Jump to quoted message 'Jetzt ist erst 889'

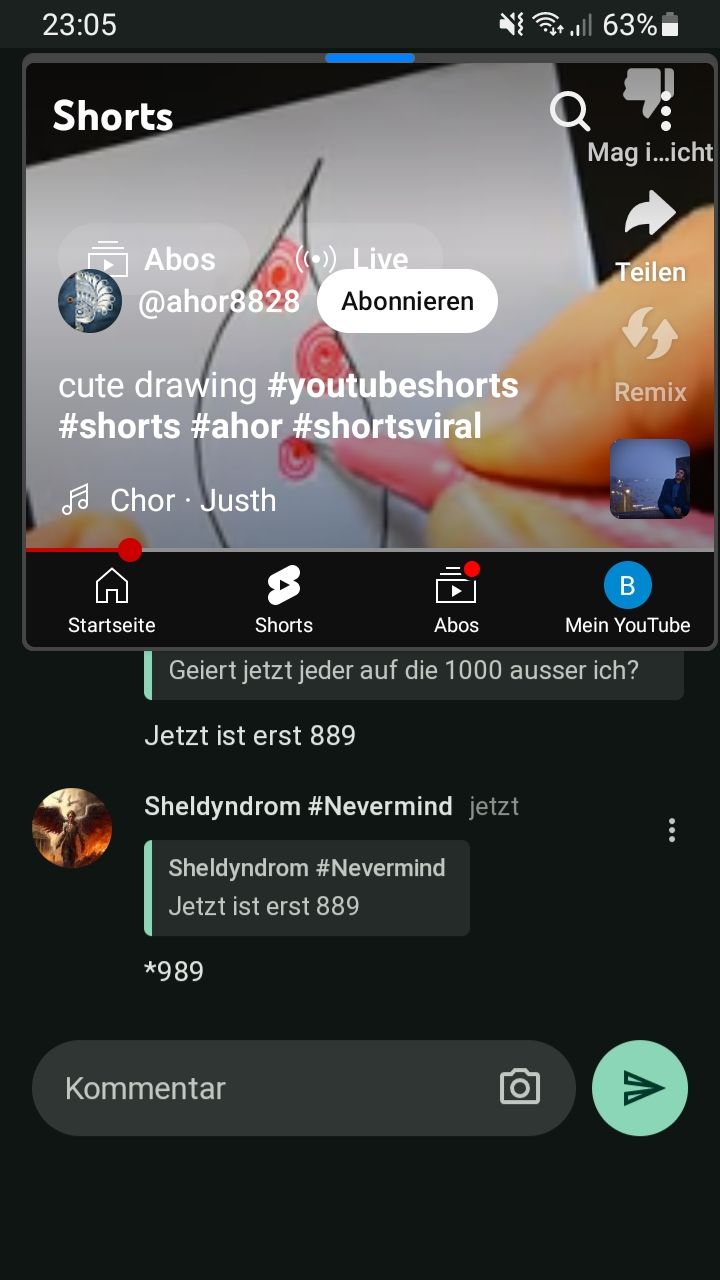(x=308, y=888)
